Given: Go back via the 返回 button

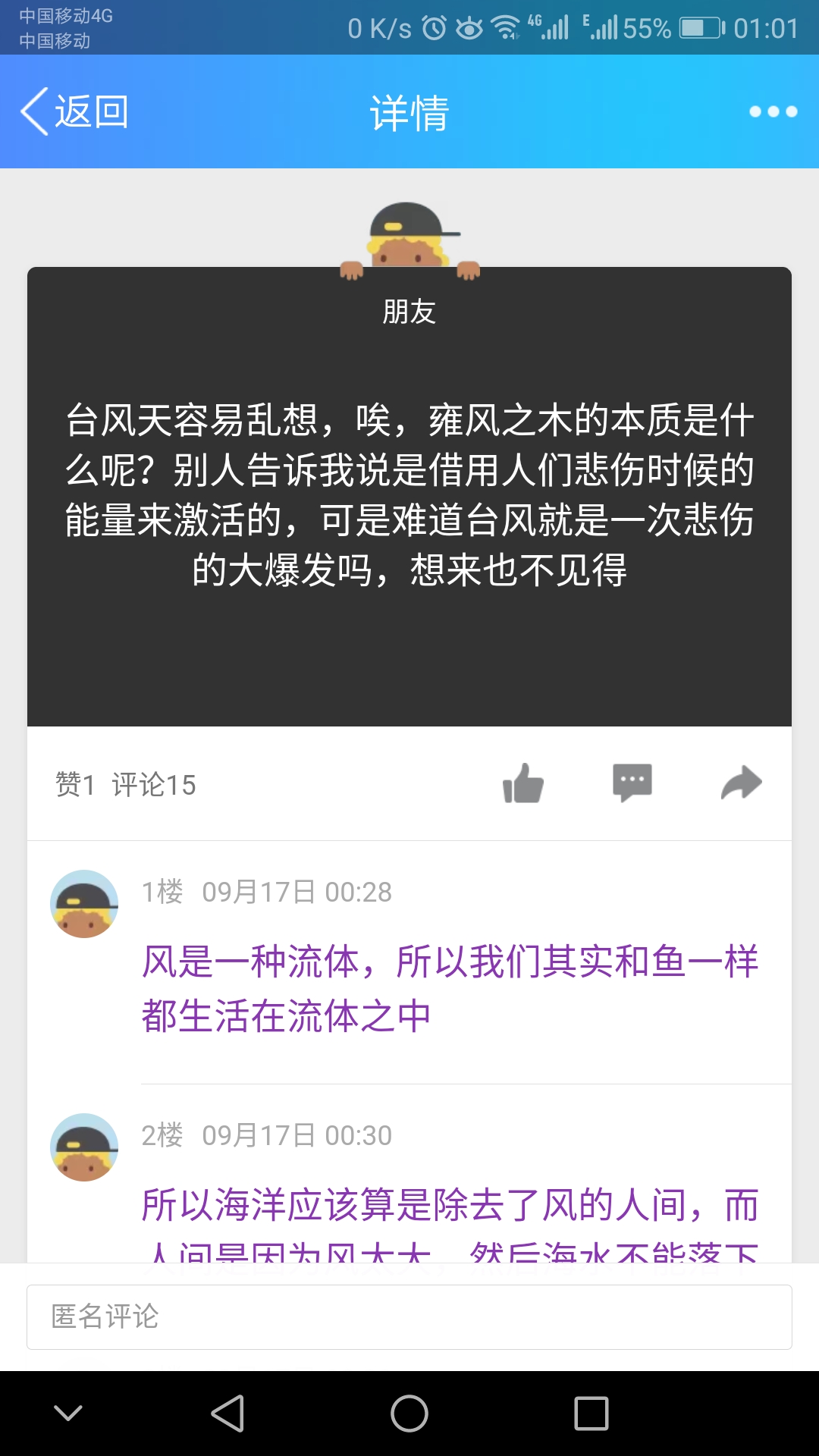Looking at the screenshot, I should 74,111.
